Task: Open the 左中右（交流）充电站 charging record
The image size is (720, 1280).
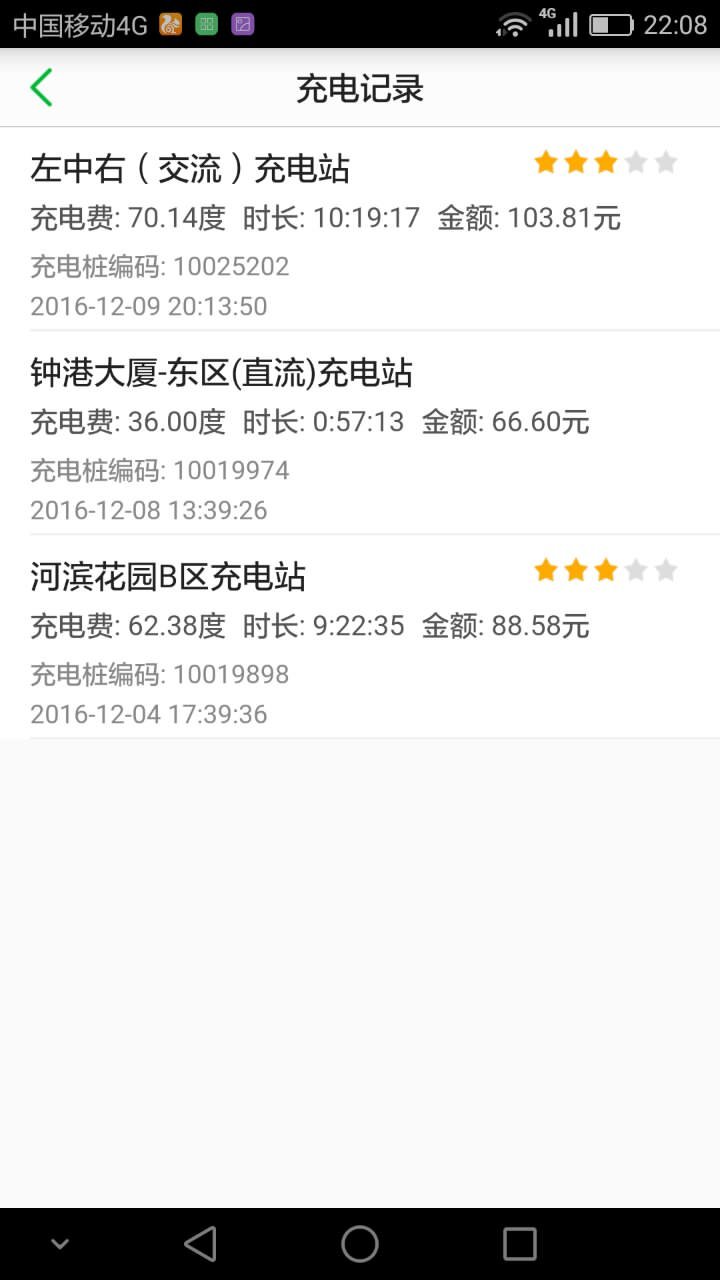Action: pos(360,229)
